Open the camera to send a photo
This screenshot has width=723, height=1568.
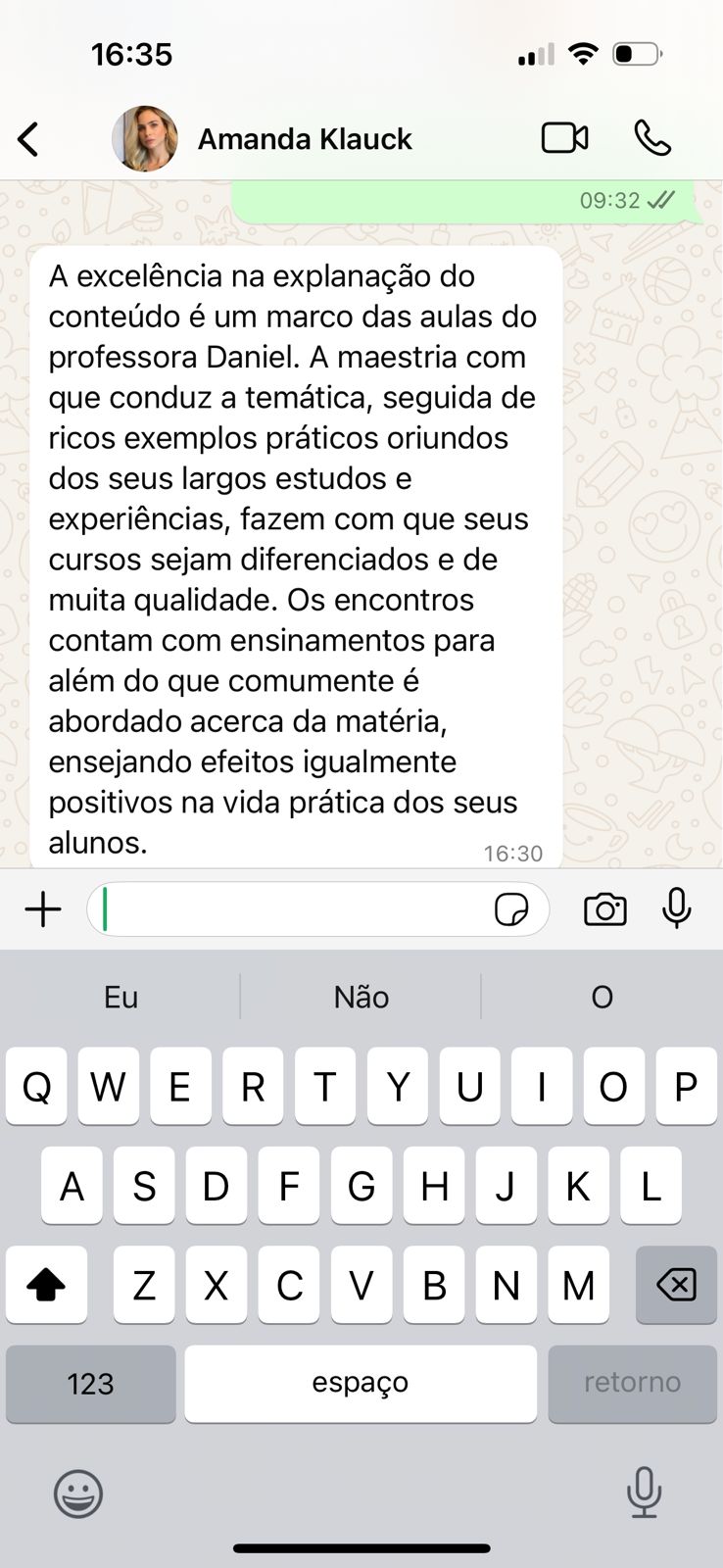click(x=605, y=909)
